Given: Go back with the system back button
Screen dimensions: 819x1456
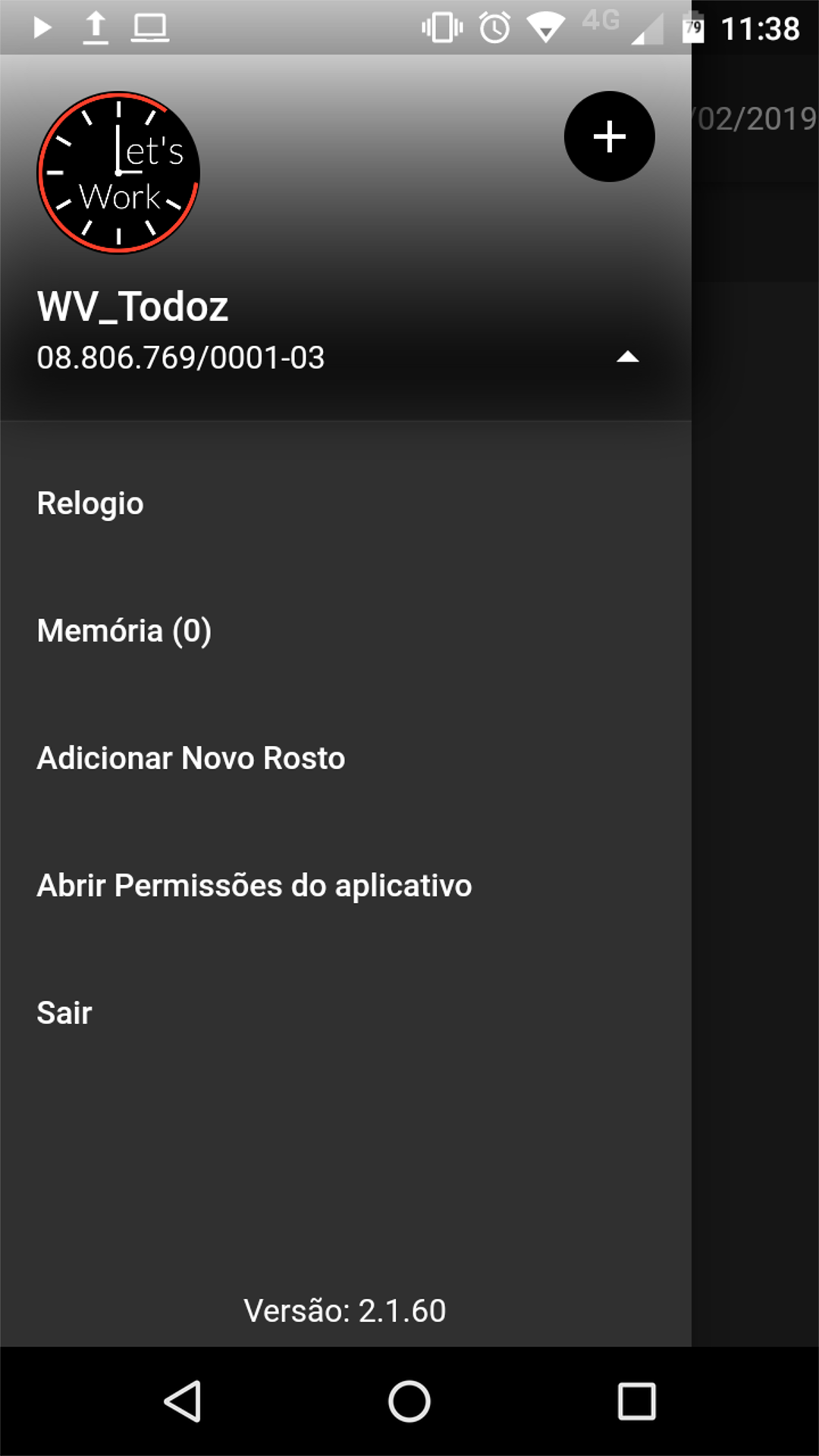Looking at the screenshot, I should click(x=183, y=1401).
